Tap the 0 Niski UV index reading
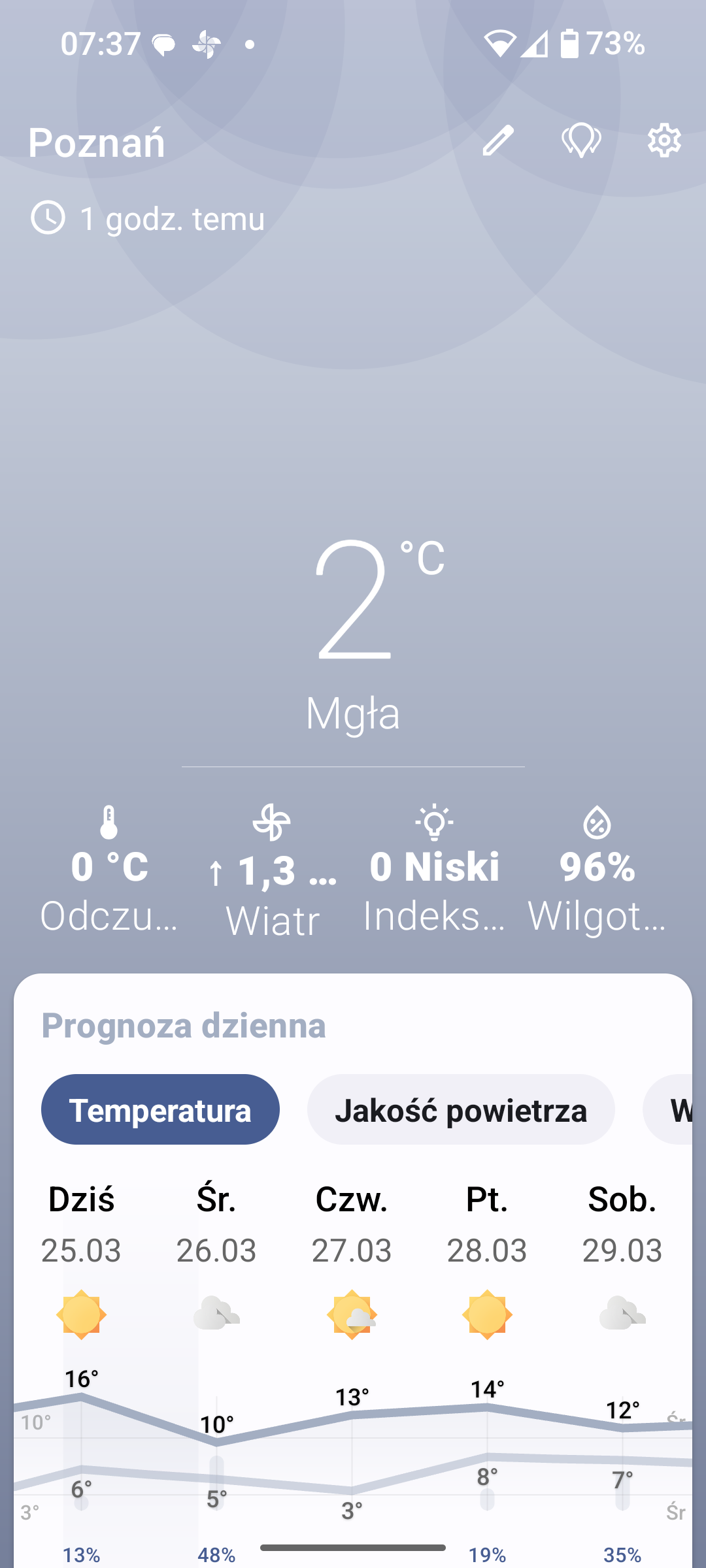 (x=435, y=870)
